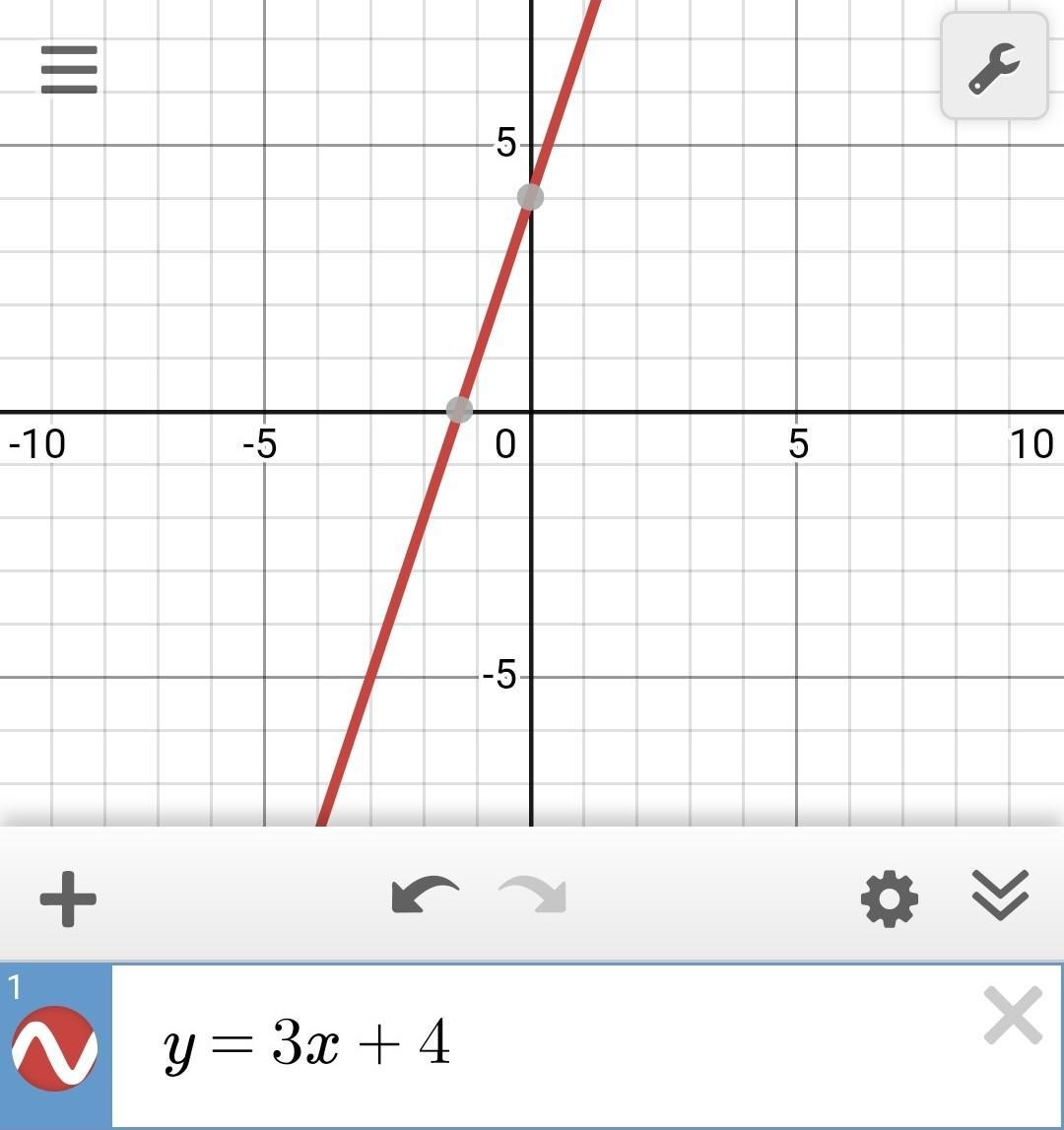Add a new expression item

68,898
